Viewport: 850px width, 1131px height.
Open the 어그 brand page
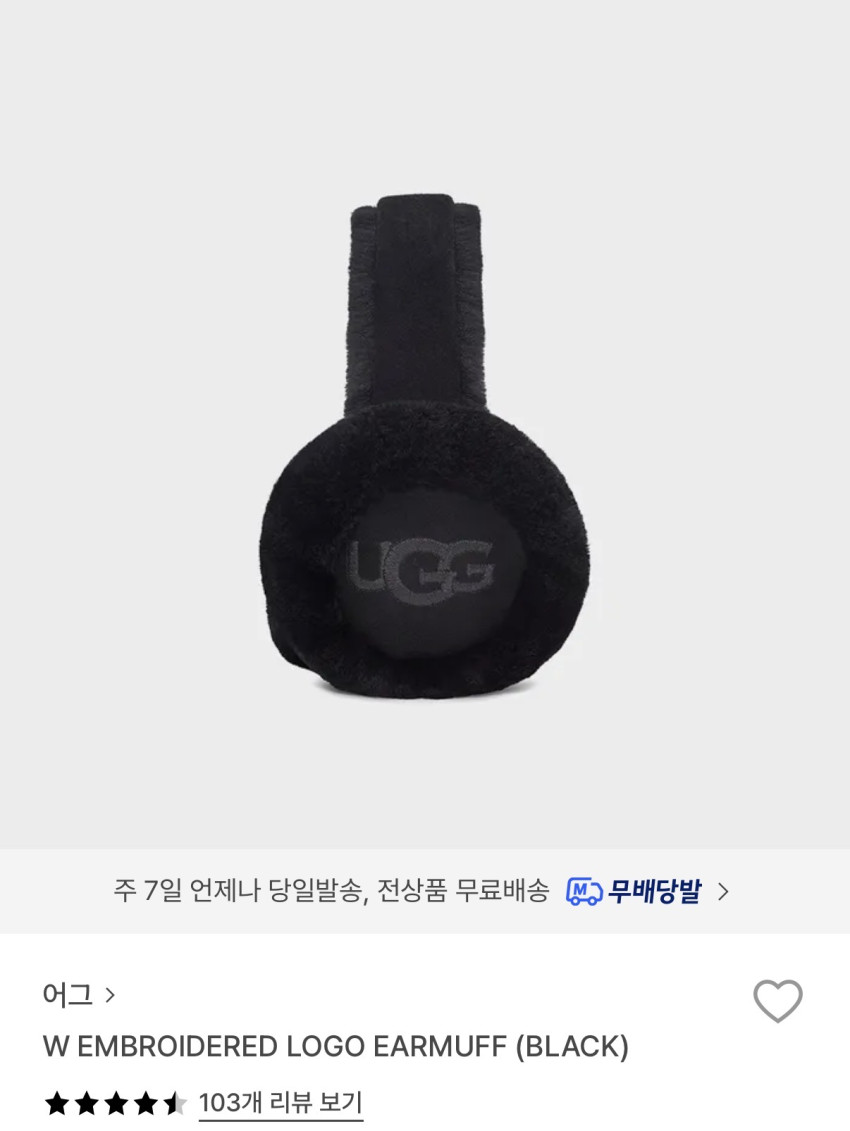click(79, 995)
